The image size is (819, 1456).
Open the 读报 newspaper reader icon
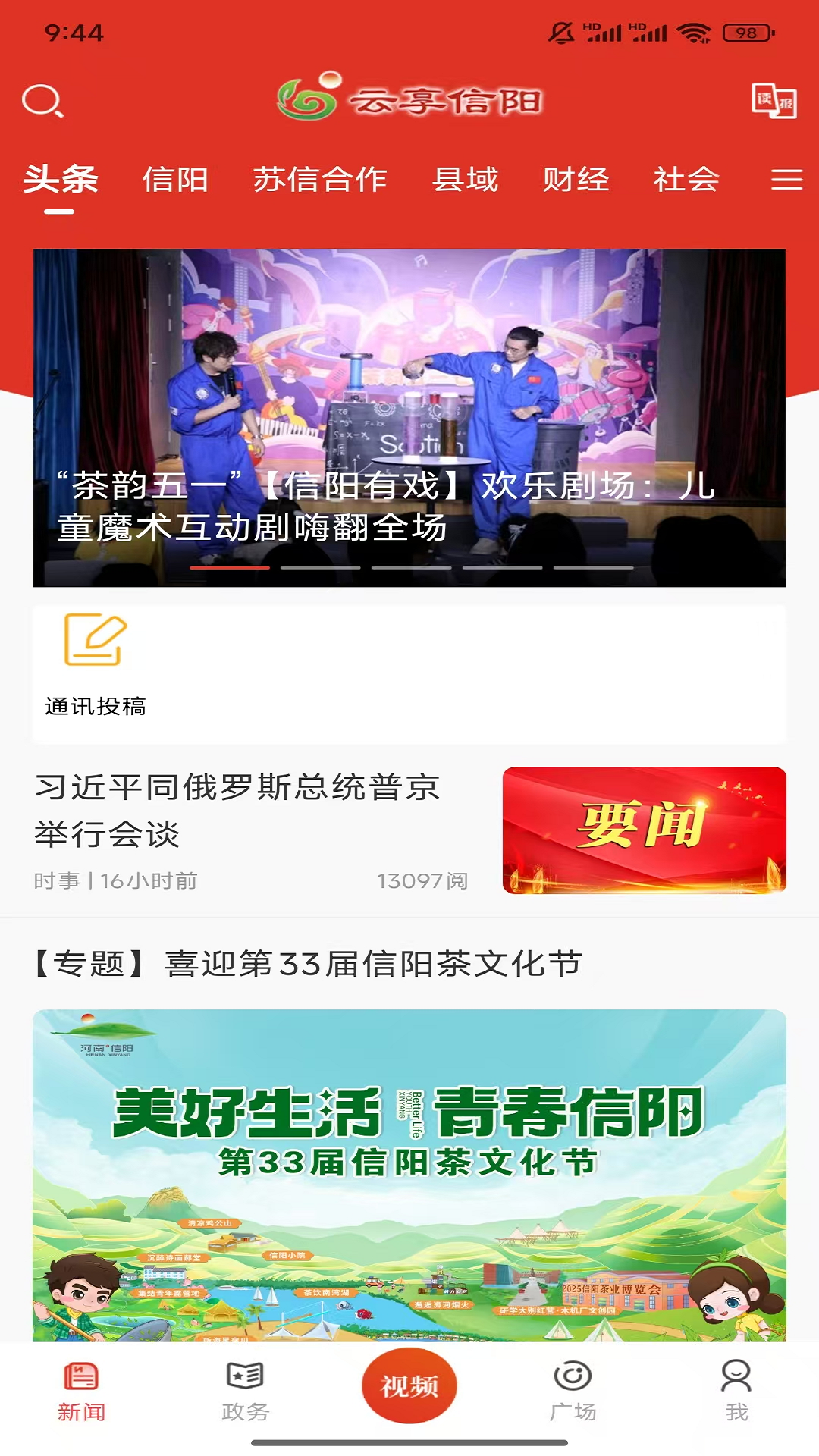tap(773, 101)
